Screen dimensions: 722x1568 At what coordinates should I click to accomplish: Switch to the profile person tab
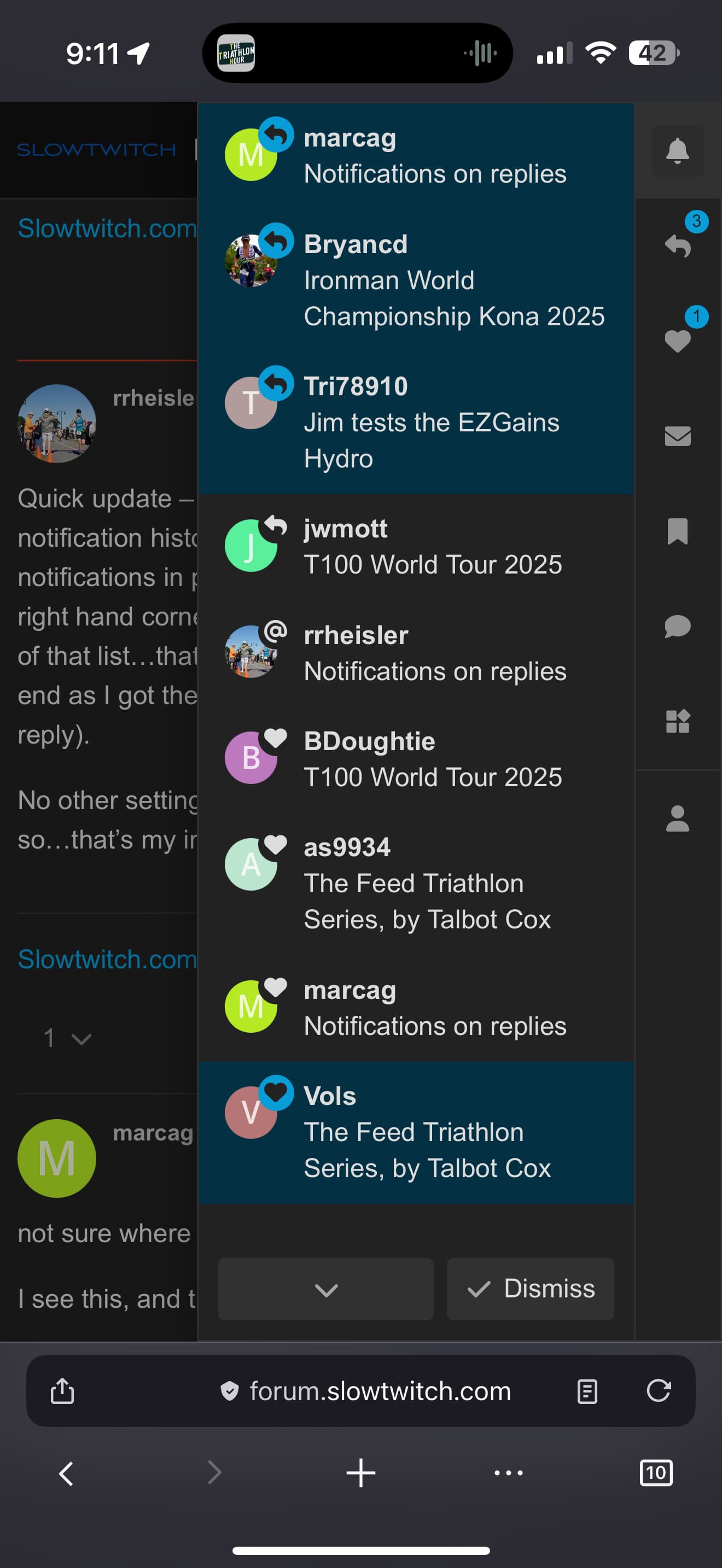pyautogui.click(x=678, y=818)
